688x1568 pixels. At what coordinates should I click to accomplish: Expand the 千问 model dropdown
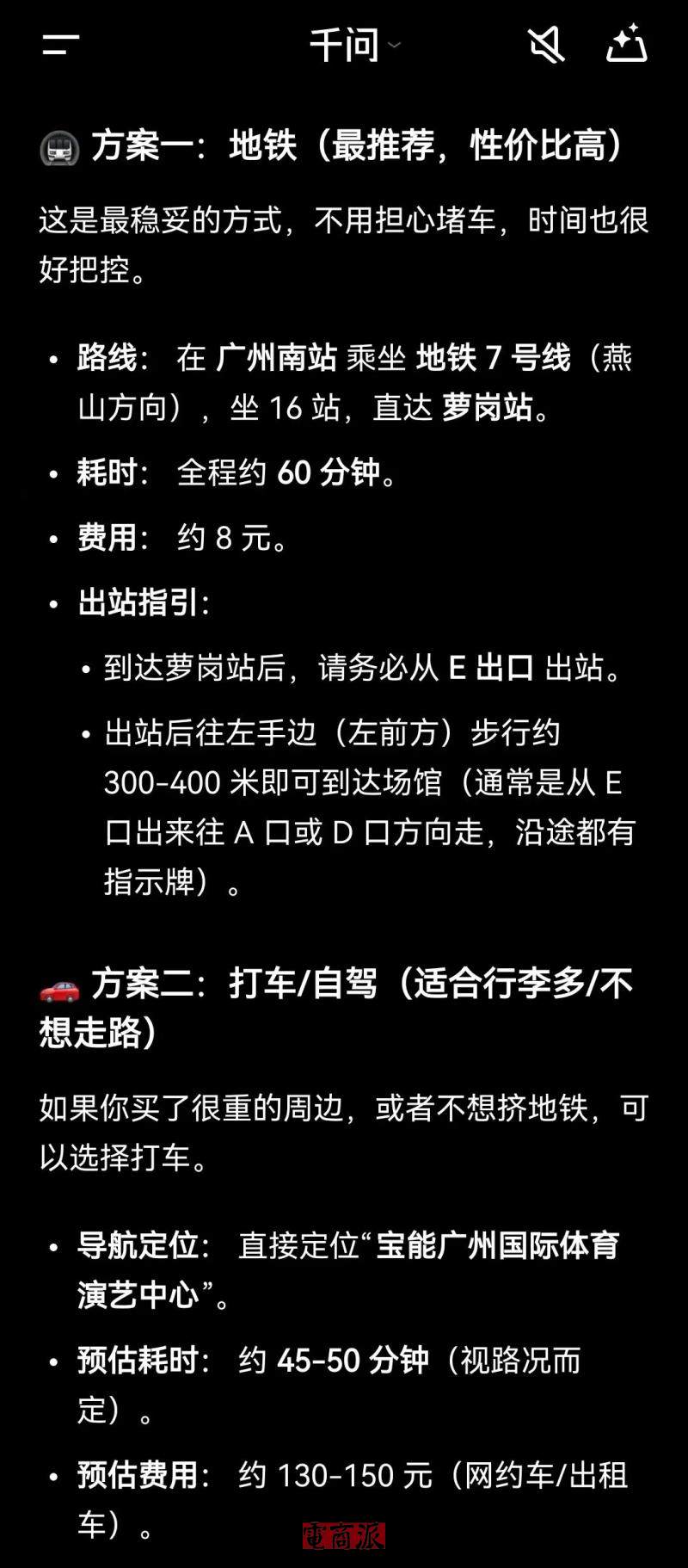coord(354,45)
